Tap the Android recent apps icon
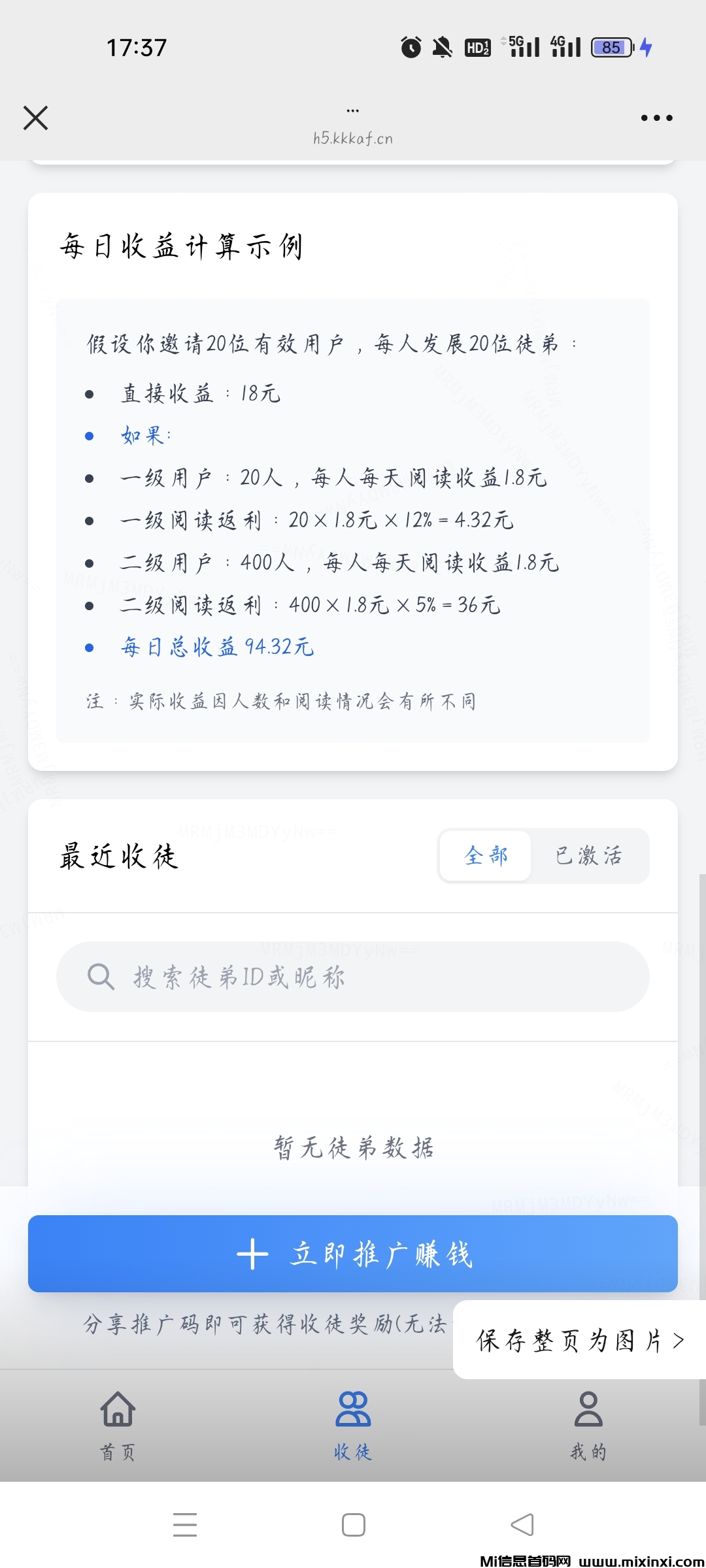Viewport: 706px width, 1568px height. tap(185, 1524)
